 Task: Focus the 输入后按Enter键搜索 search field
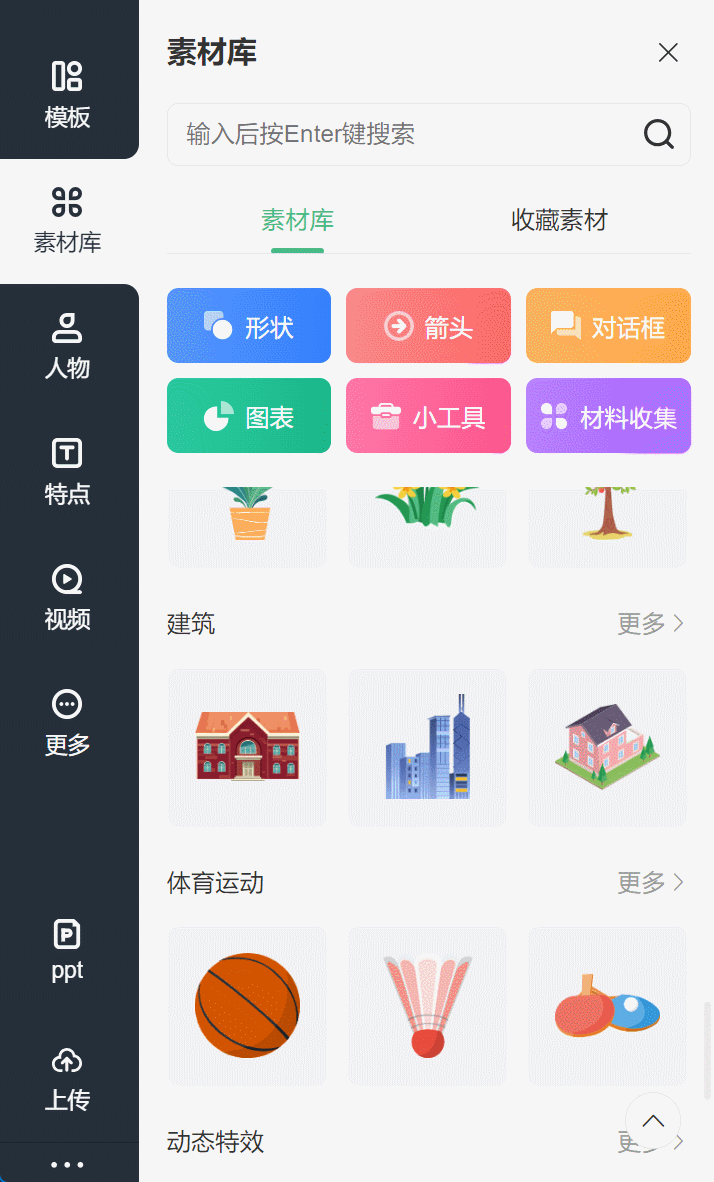pos(428,134)
